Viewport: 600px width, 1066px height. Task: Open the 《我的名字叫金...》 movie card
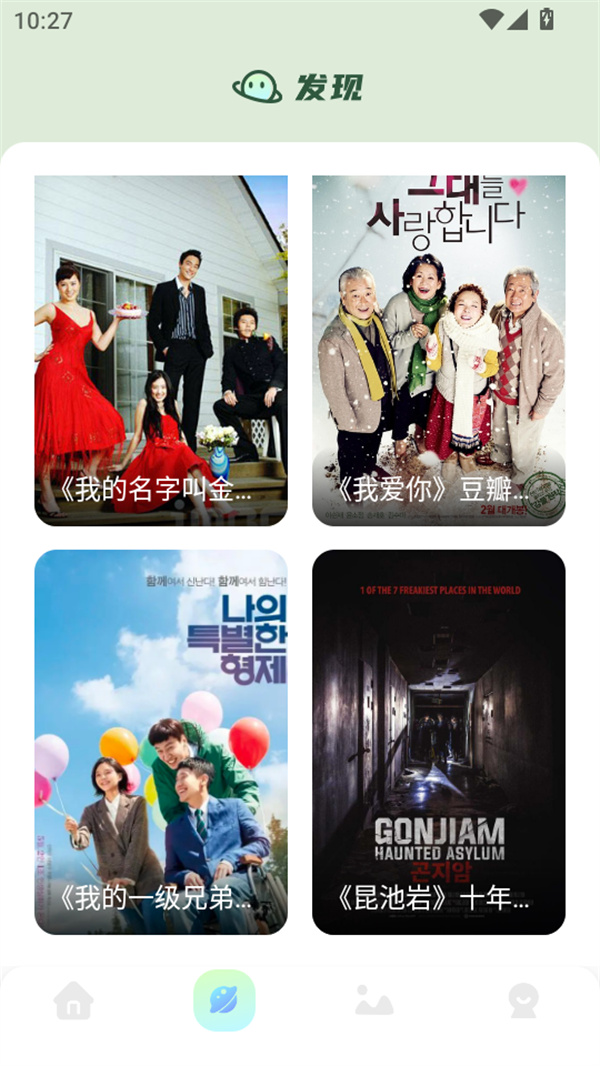click(161, 350)
